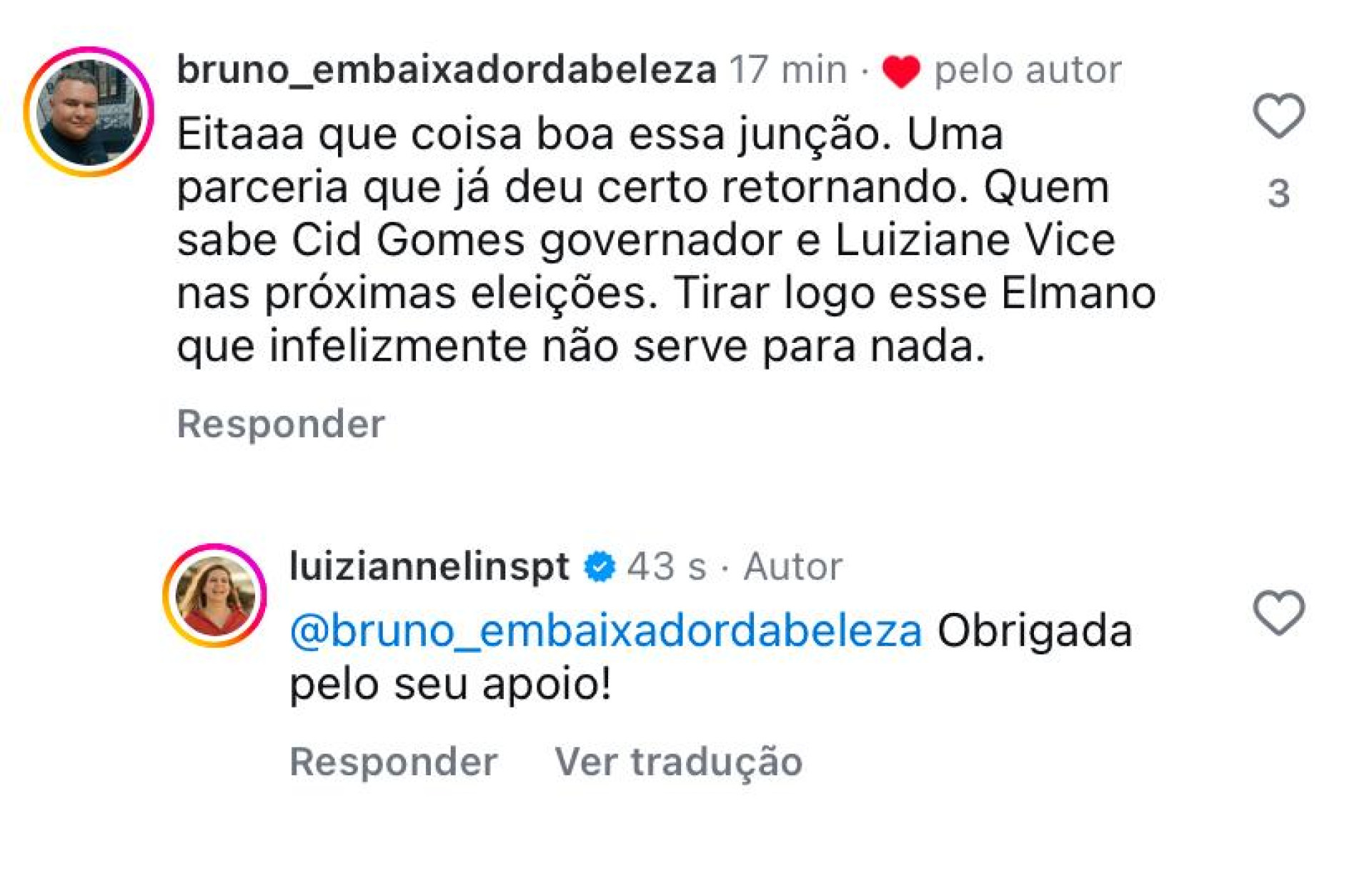Tap Ver tradução under luiziannelinspt's reply
Image resolution: width=1372 pixels, height=873 pixels.
678,762
